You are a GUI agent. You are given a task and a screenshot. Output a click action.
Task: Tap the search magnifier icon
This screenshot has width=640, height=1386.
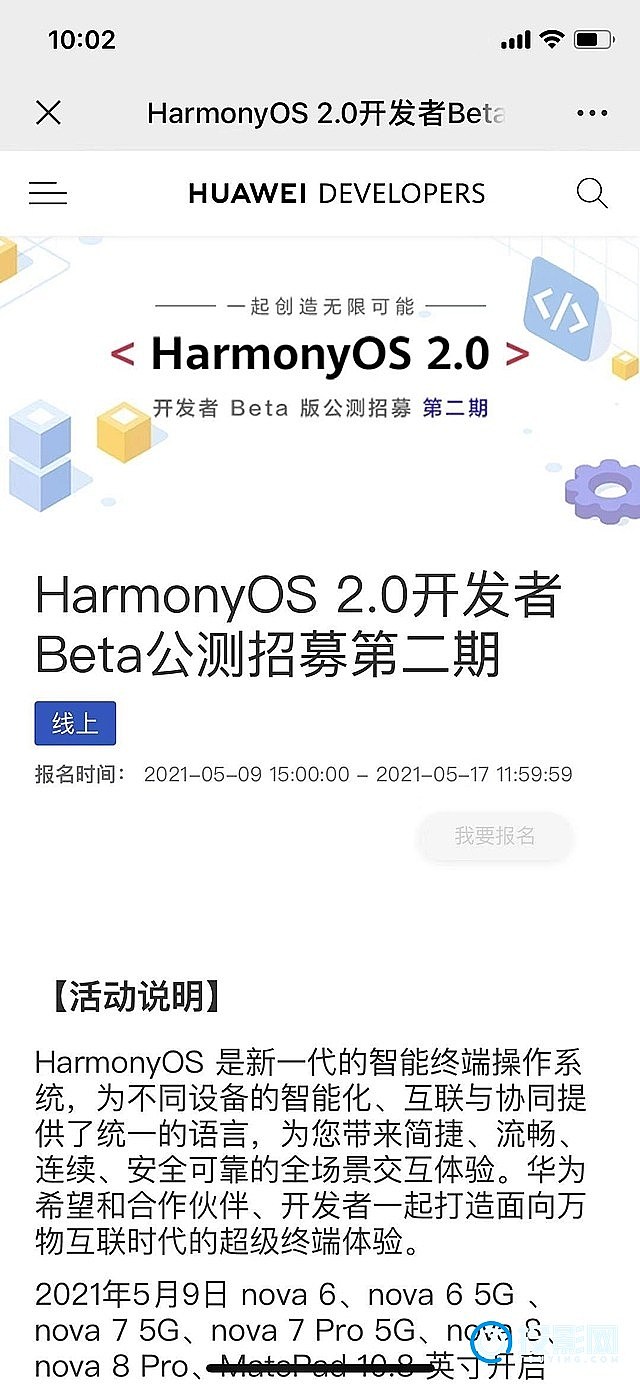pyautogui.click(x=592, y=194)
